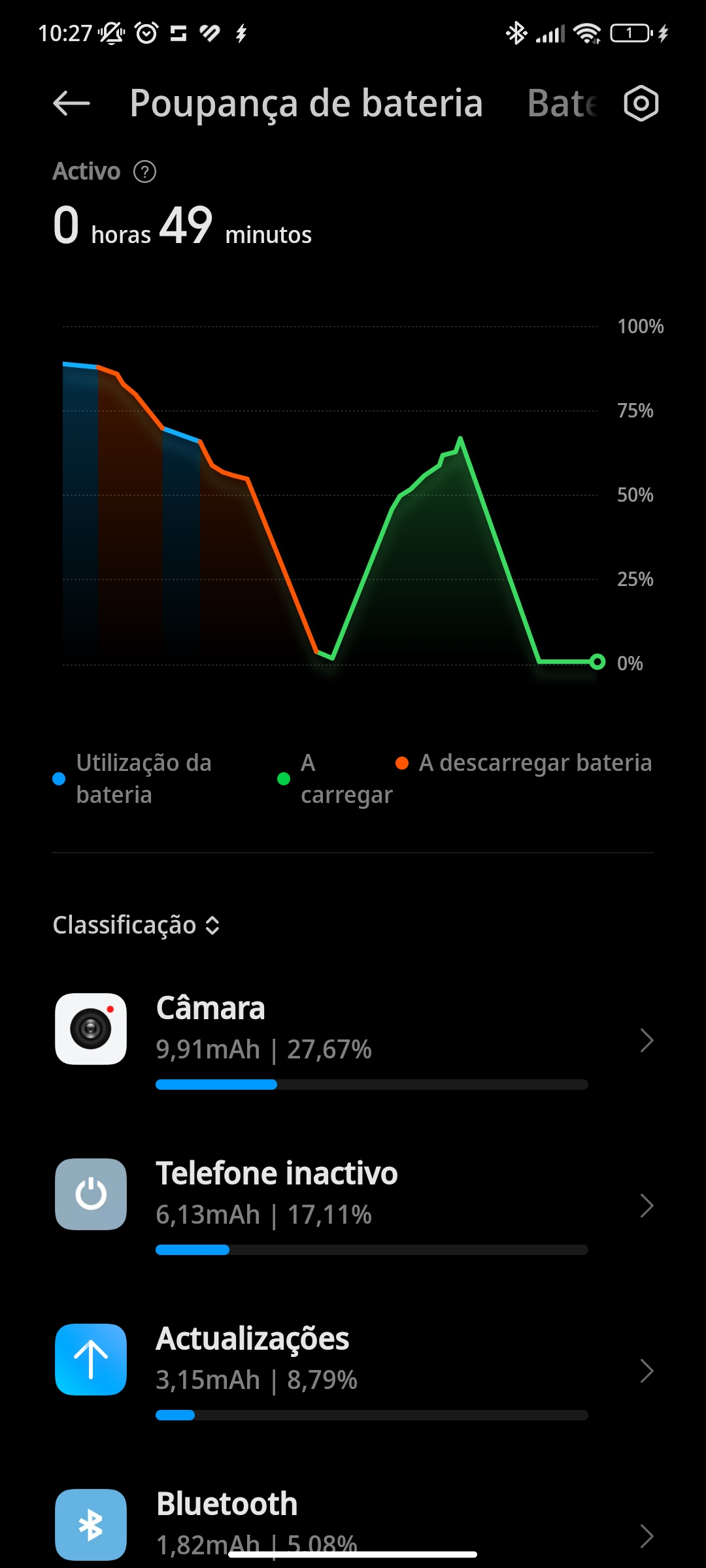Open battery settings gear icon
This screenshot has height=1568, width=706.
tap(641, 103)
